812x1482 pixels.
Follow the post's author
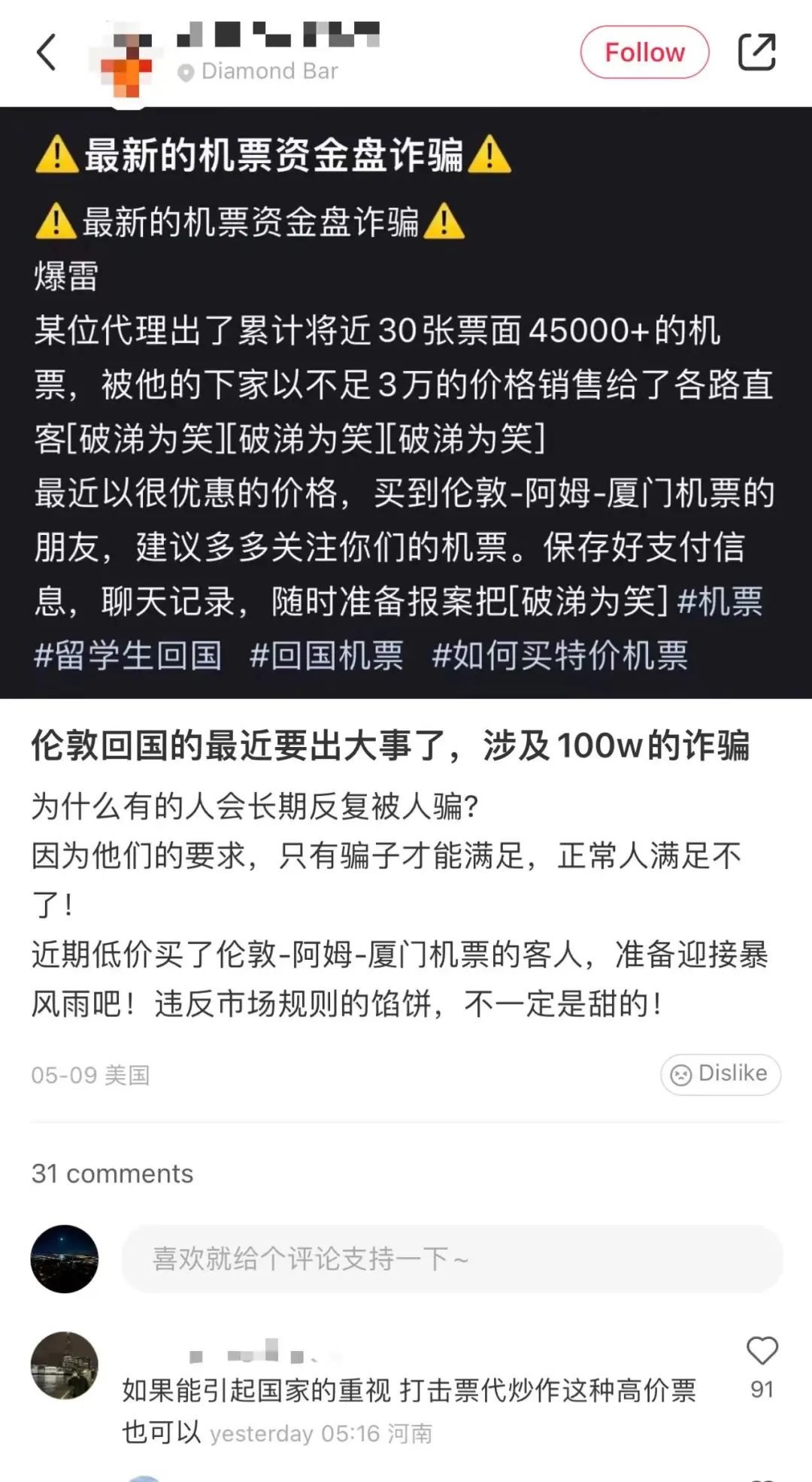coord(644,53)
